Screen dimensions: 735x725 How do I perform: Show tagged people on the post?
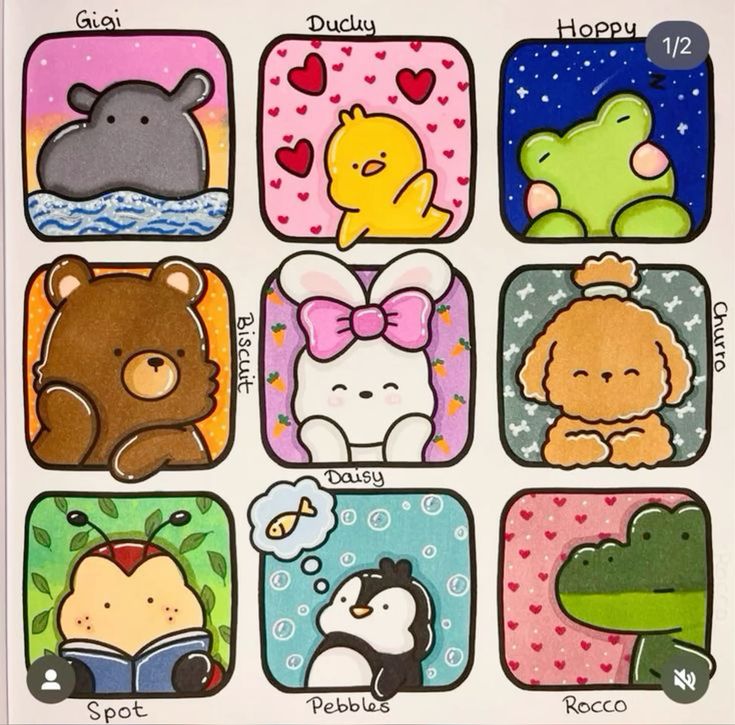[x=50, y=679]
